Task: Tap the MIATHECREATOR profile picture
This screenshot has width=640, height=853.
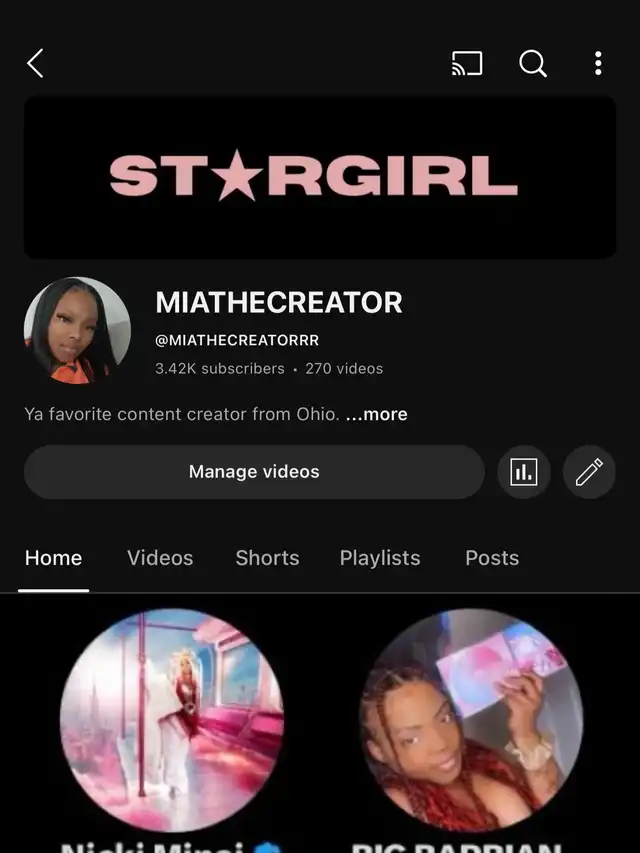Action: tap(77, 331)
